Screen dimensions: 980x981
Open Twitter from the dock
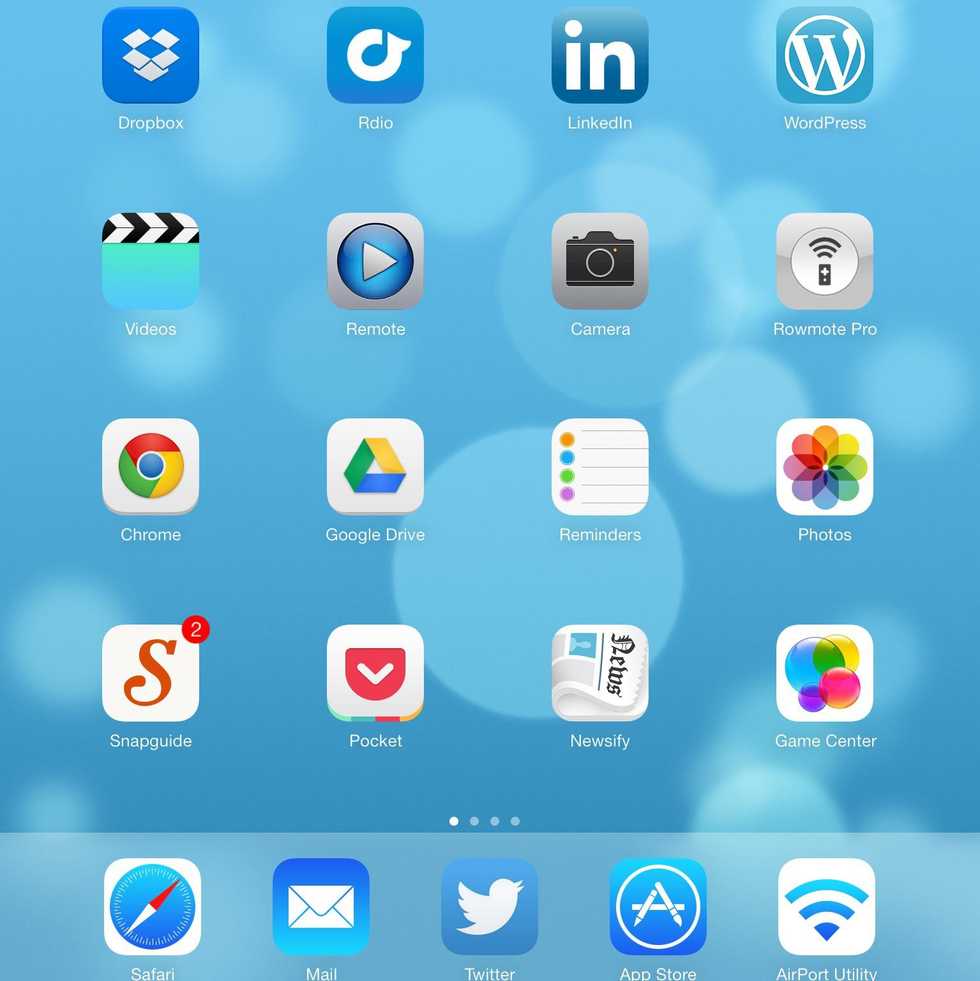(489, 907)
